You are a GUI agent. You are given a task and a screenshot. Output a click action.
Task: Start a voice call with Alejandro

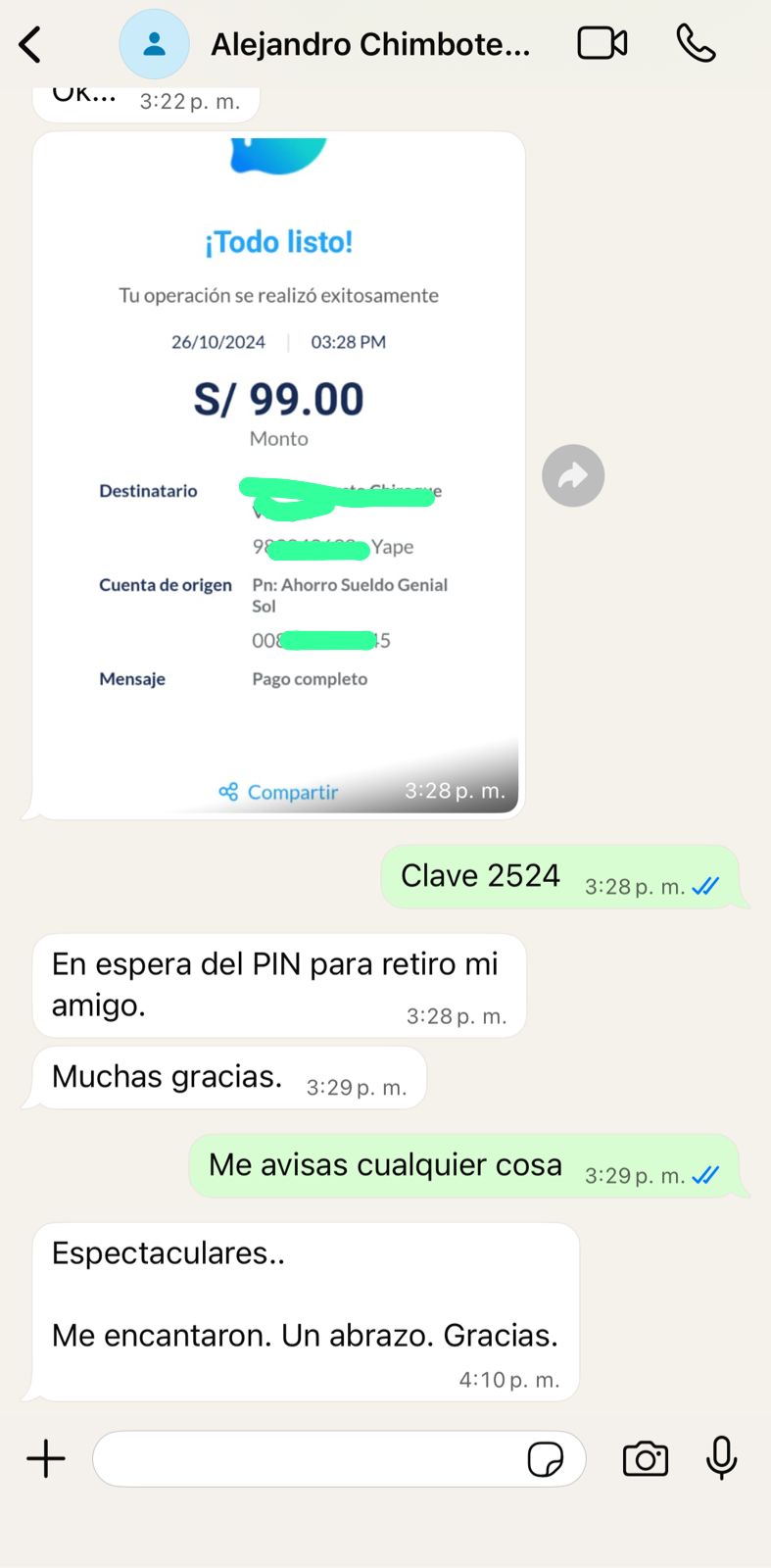point(696,44)
